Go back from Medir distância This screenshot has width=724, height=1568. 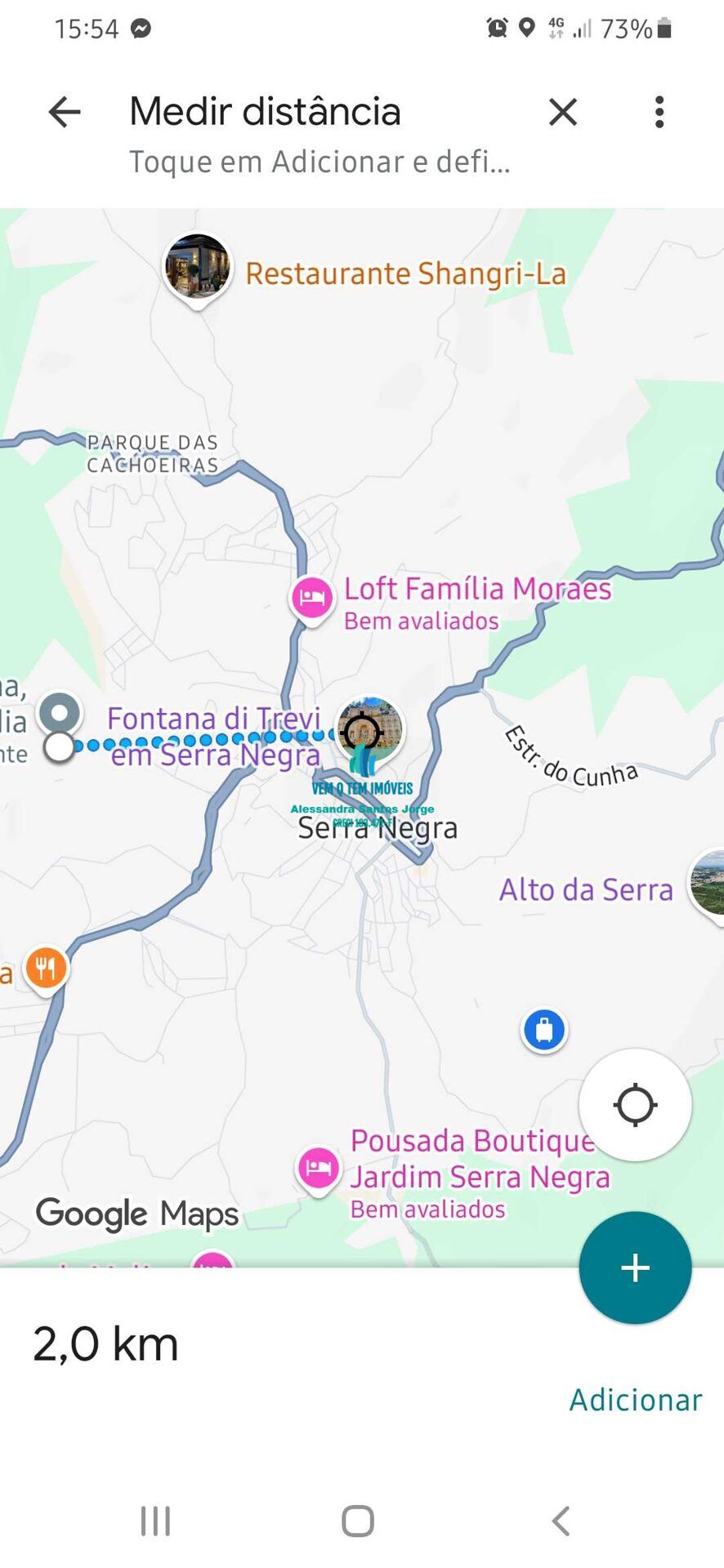tap(65, 112)
